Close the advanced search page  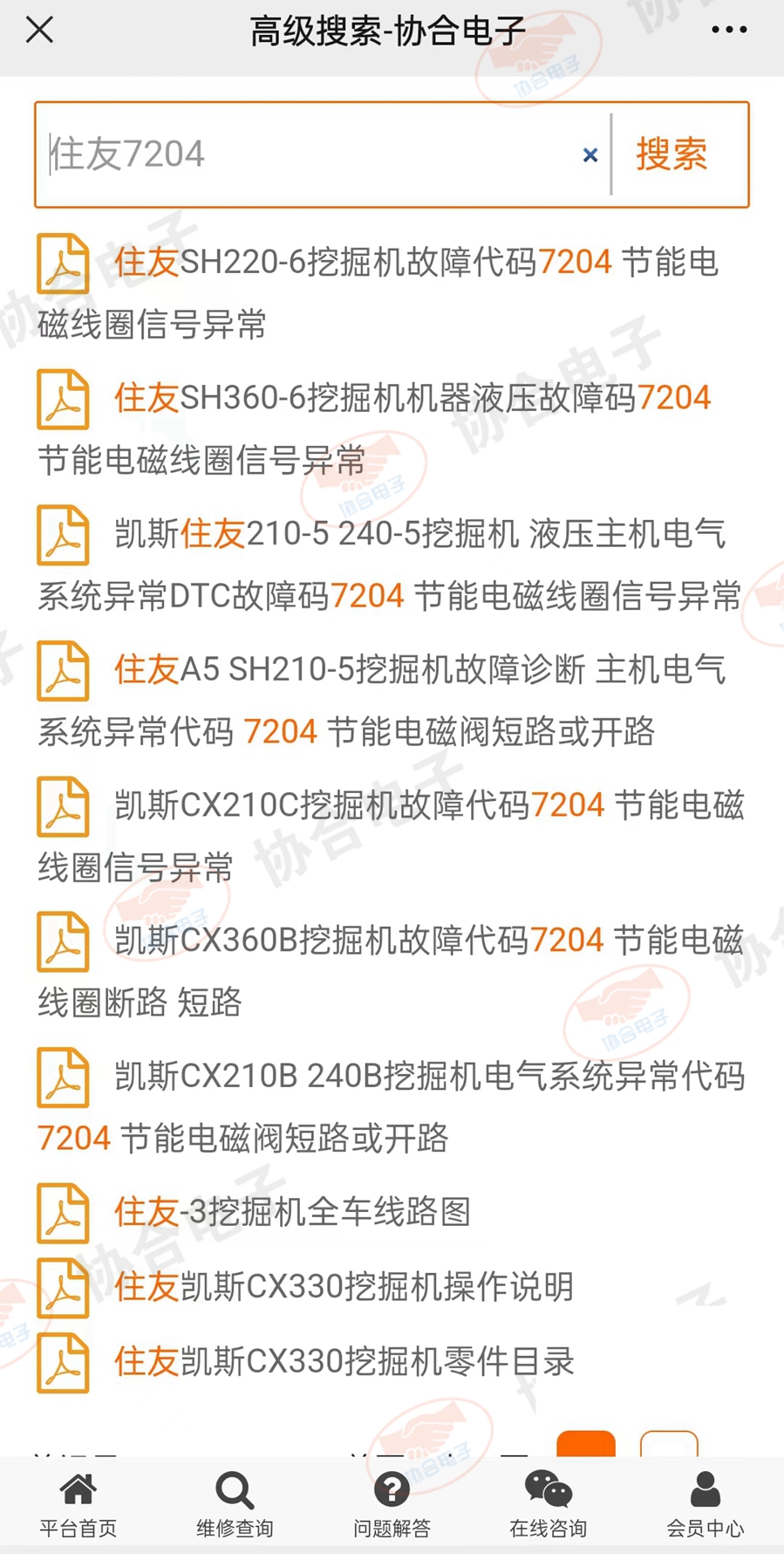click(40, 30)
